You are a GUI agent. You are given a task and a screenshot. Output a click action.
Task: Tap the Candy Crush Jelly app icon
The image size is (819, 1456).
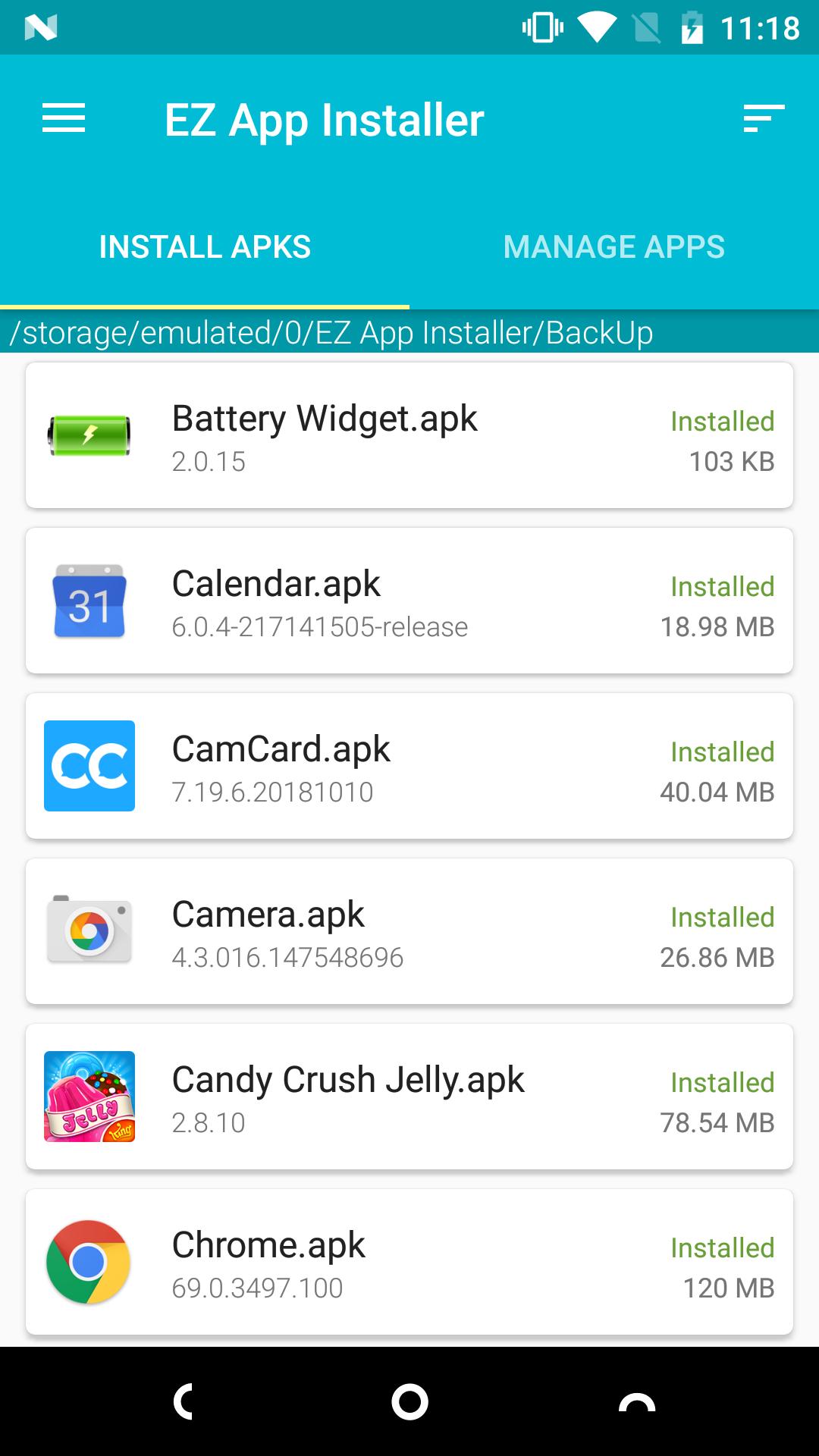89,1096
